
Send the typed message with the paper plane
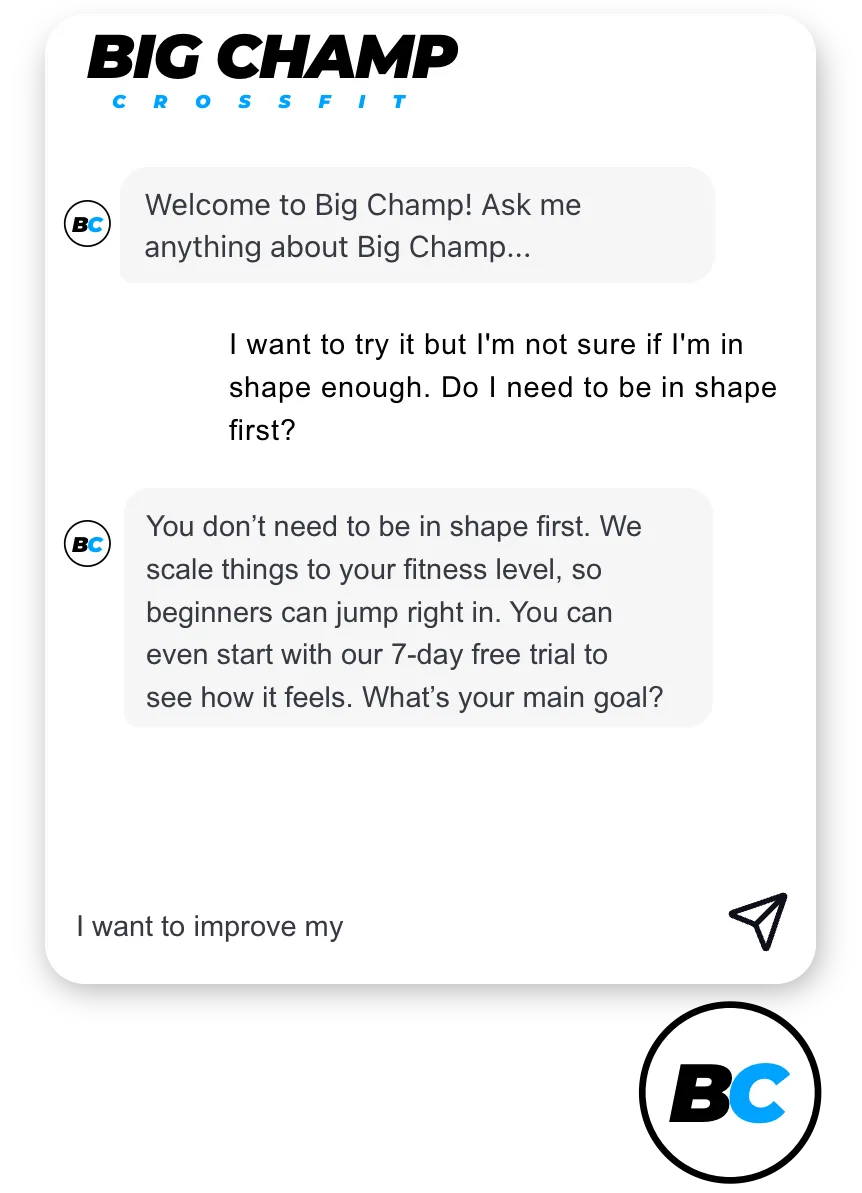click(x=758, y=921)
